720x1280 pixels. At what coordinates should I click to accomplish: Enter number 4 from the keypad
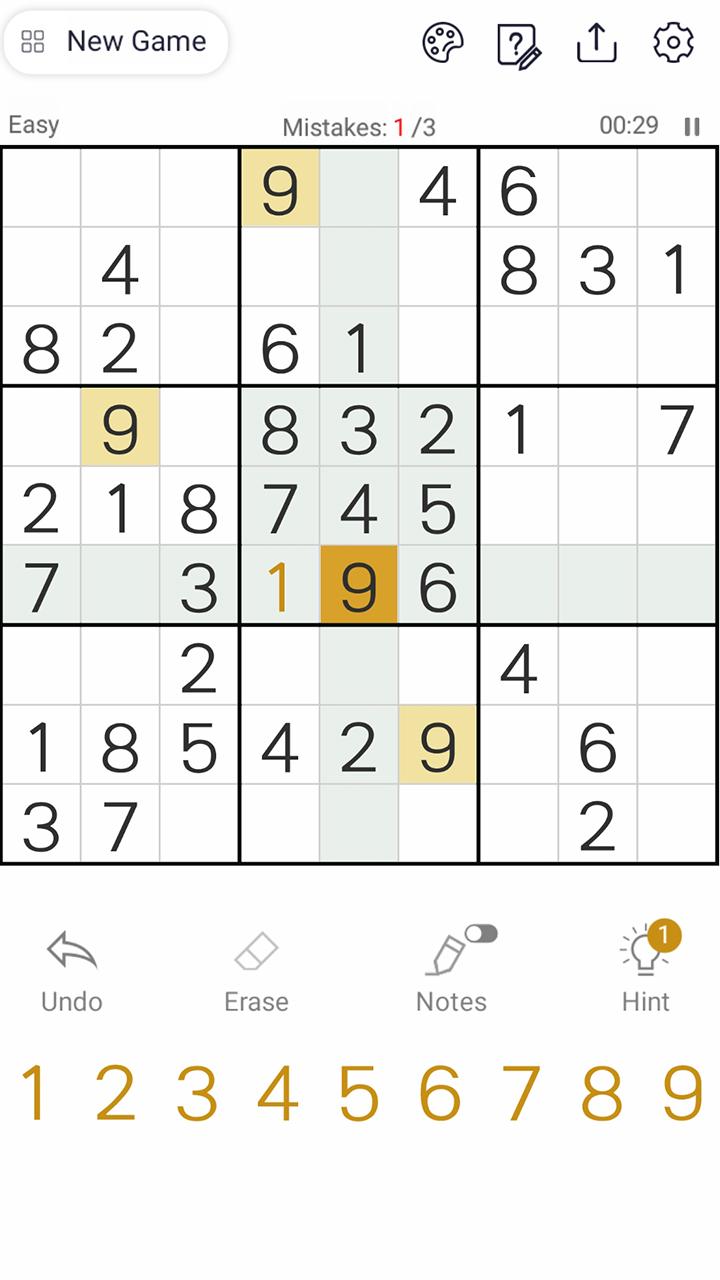(x=278, y=1093)
